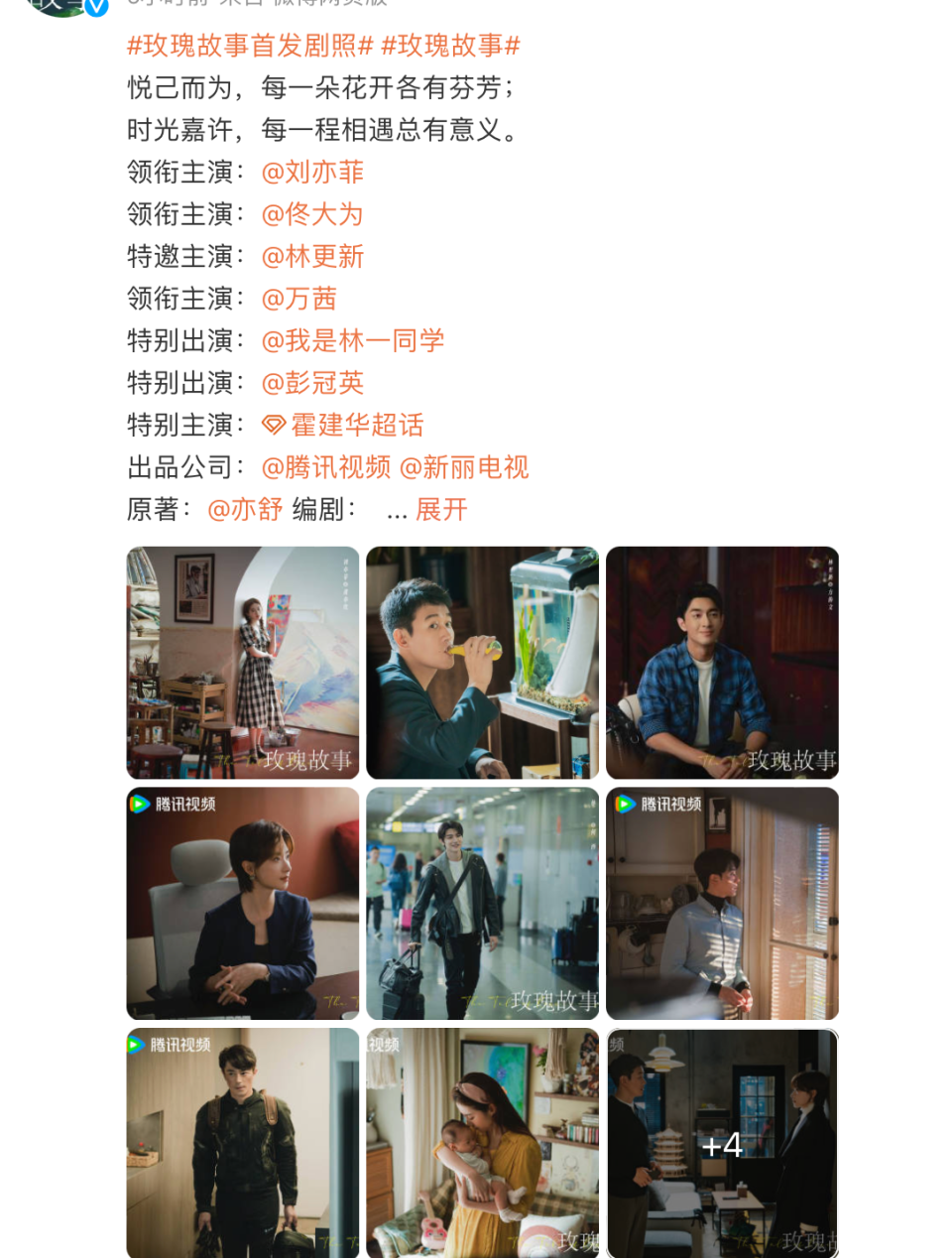
Task: Open the +4 tile to see more photos
Action: point(722,1143)
